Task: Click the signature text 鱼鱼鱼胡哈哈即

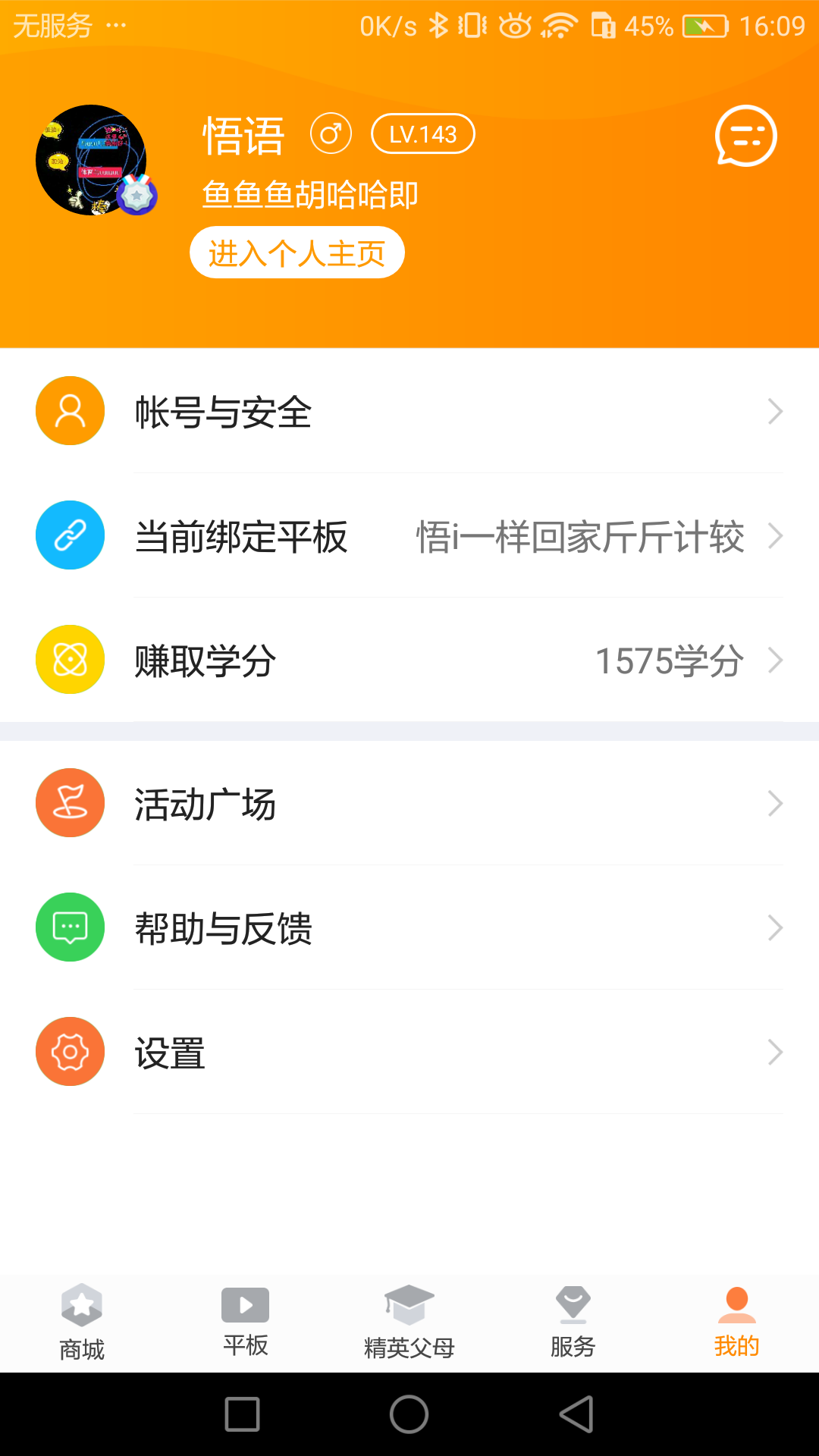Action: tap(309, 193)
